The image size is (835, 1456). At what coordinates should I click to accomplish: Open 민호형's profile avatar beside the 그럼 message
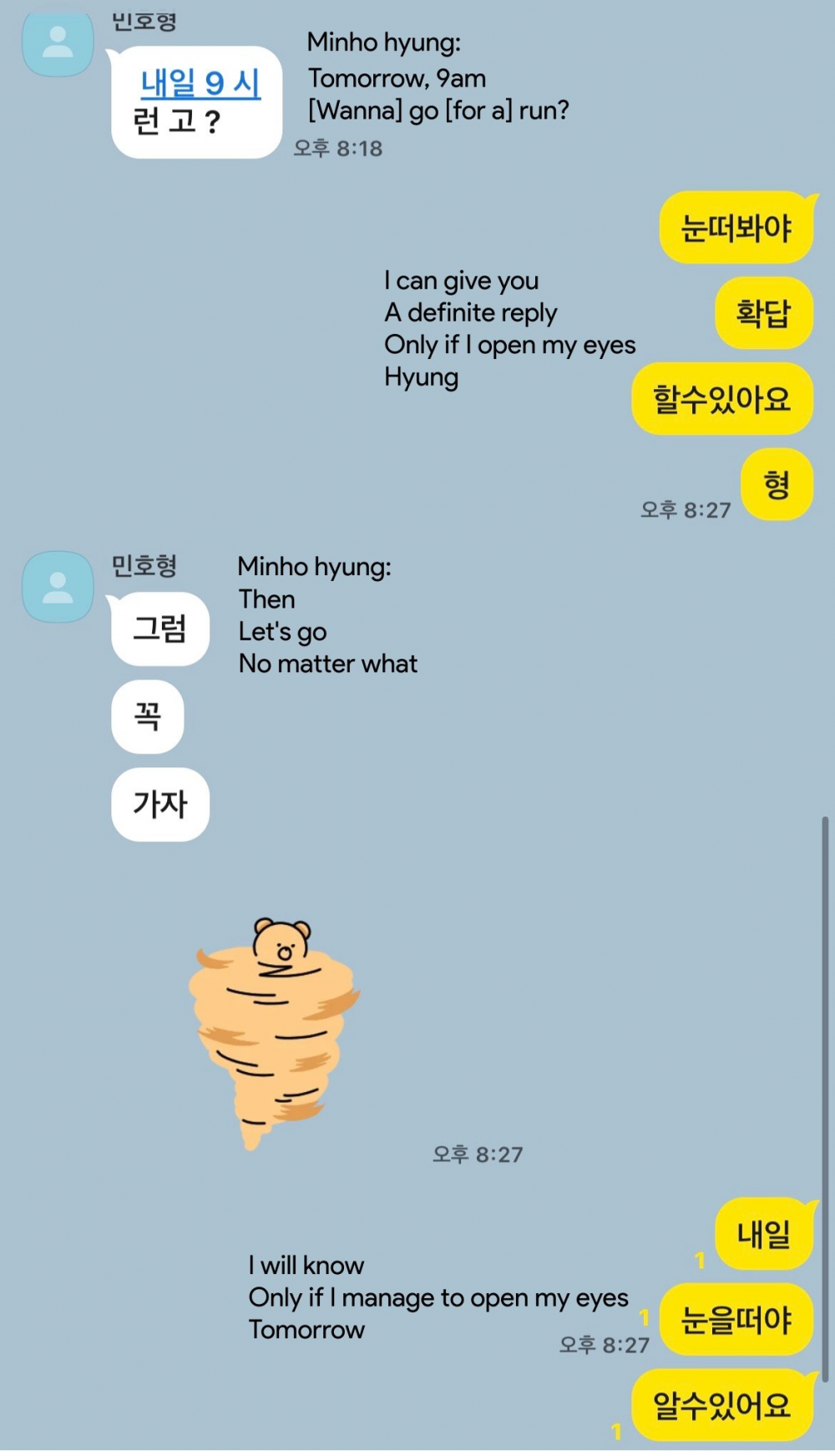pyautogui.click(x=58, y=587)
